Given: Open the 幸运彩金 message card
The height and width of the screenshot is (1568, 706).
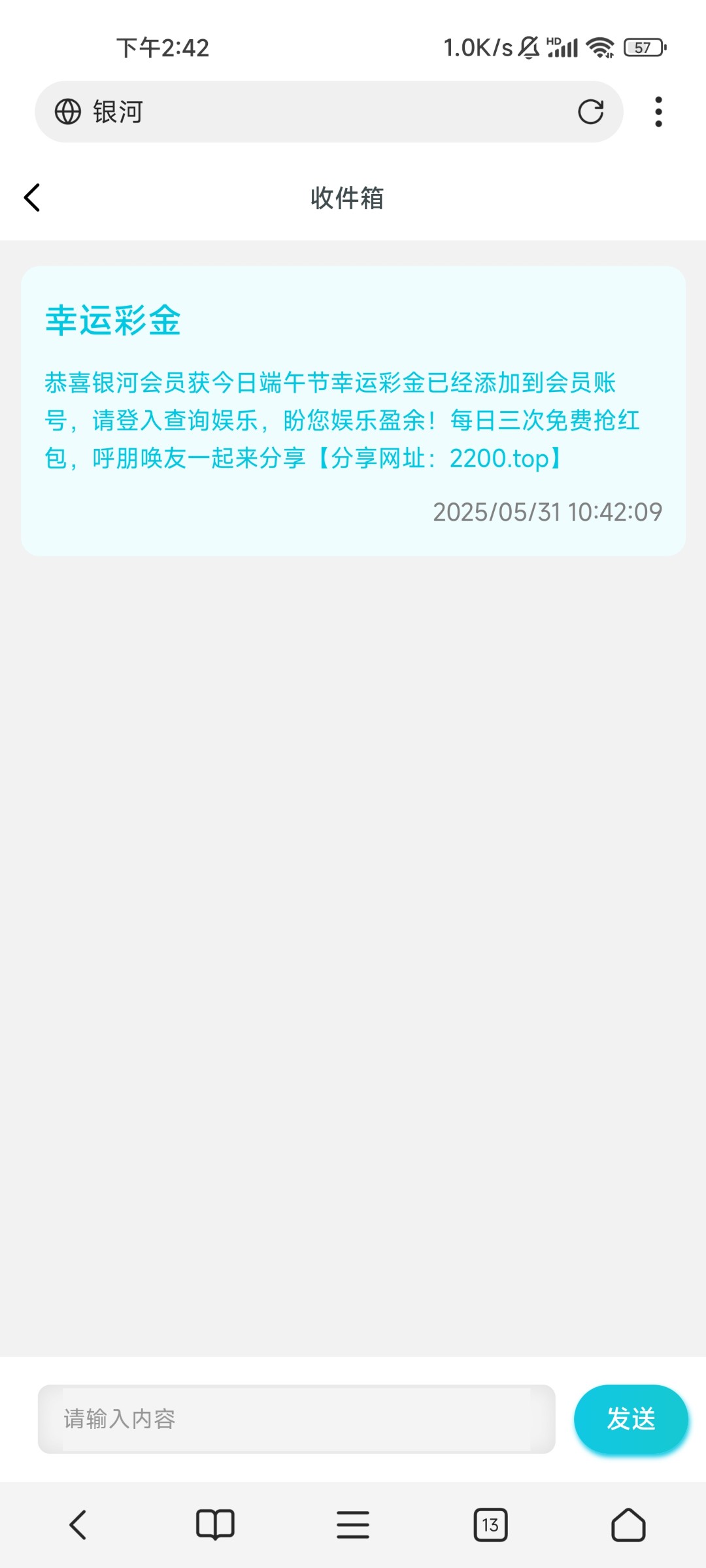Looking at the screenshot, I should click(353, 410).
